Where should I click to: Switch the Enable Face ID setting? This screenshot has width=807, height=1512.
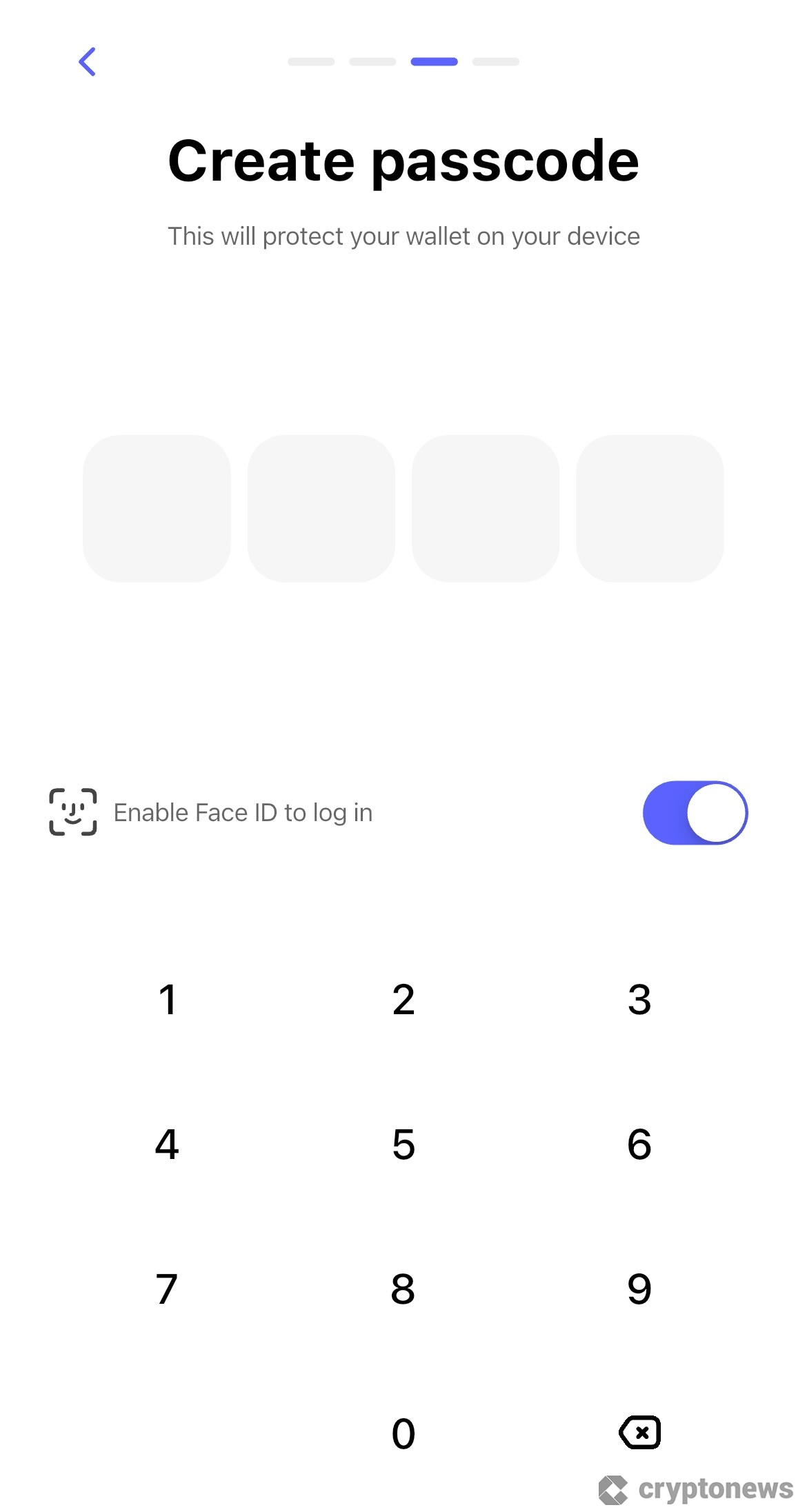point(695,812)
